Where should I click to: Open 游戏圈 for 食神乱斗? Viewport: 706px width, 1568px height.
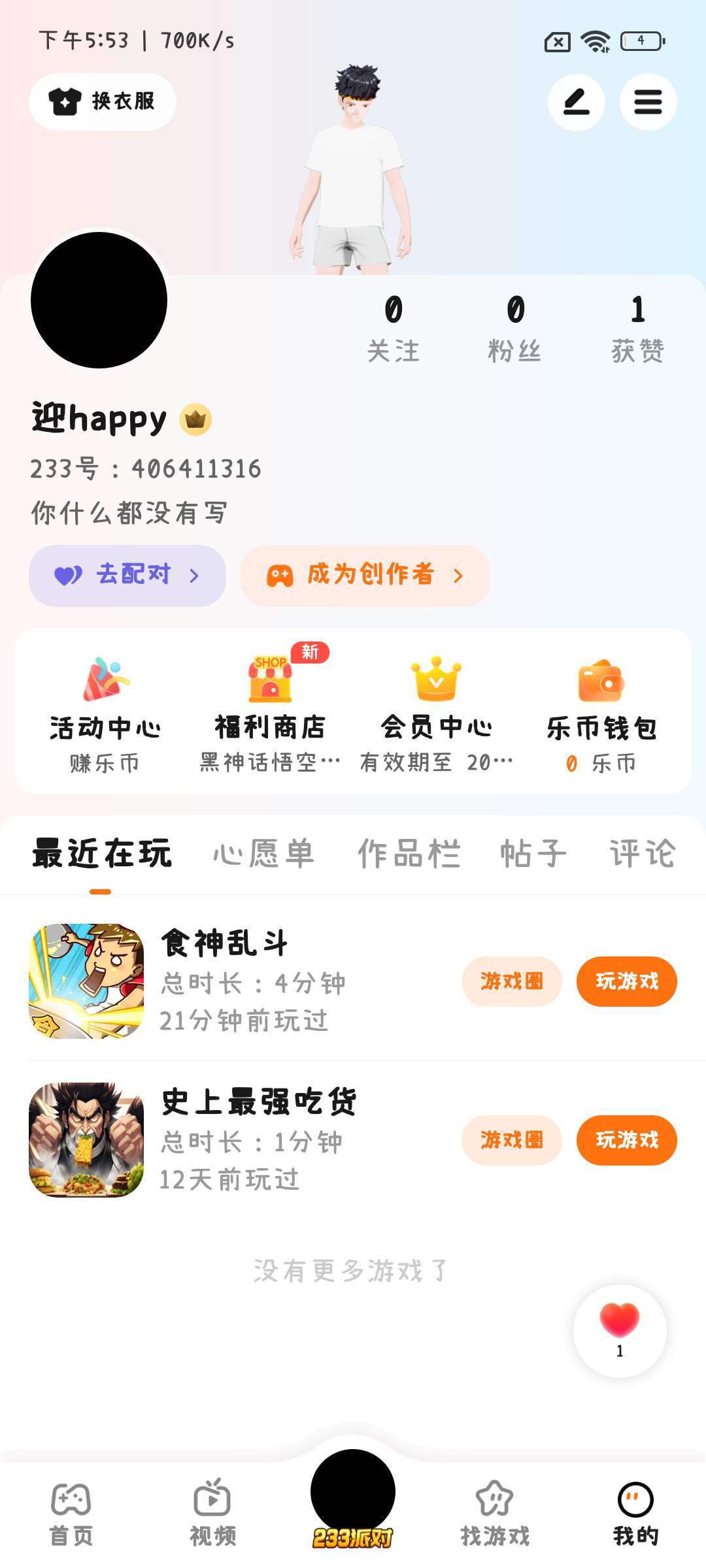coord(511,981)
